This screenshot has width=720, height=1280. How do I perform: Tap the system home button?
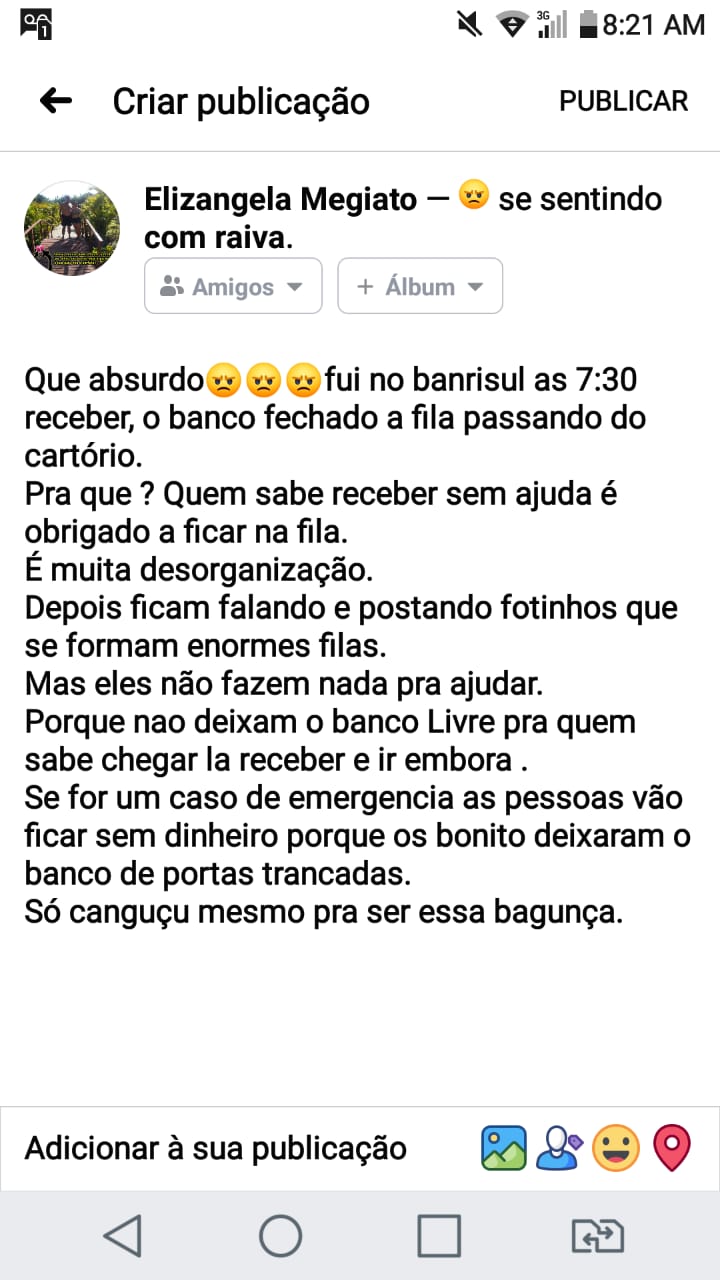pyautogui.click(x=281, y=1236)
